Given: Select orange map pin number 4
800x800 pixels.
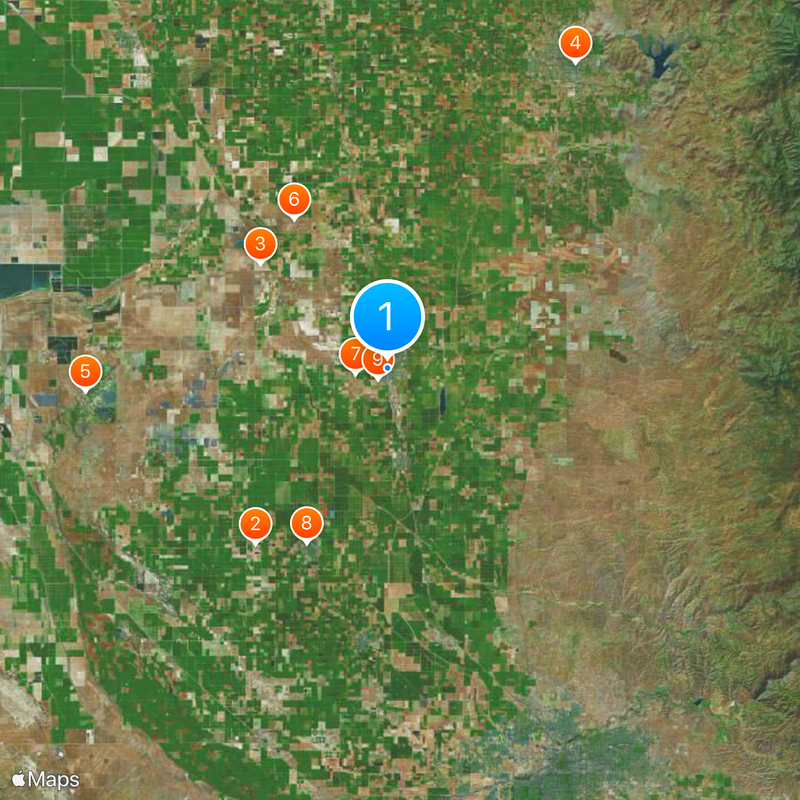Looking at the screenshot, I should (575, 44).
